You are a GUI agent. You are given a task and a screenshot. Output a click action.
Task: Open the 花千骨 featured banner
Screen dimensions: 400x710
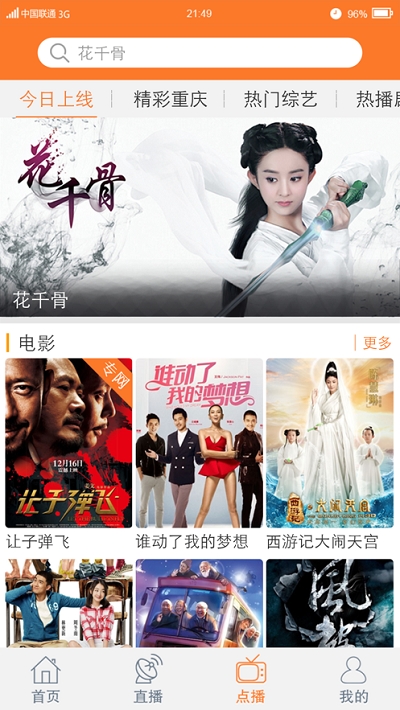(x=200, y=217)
